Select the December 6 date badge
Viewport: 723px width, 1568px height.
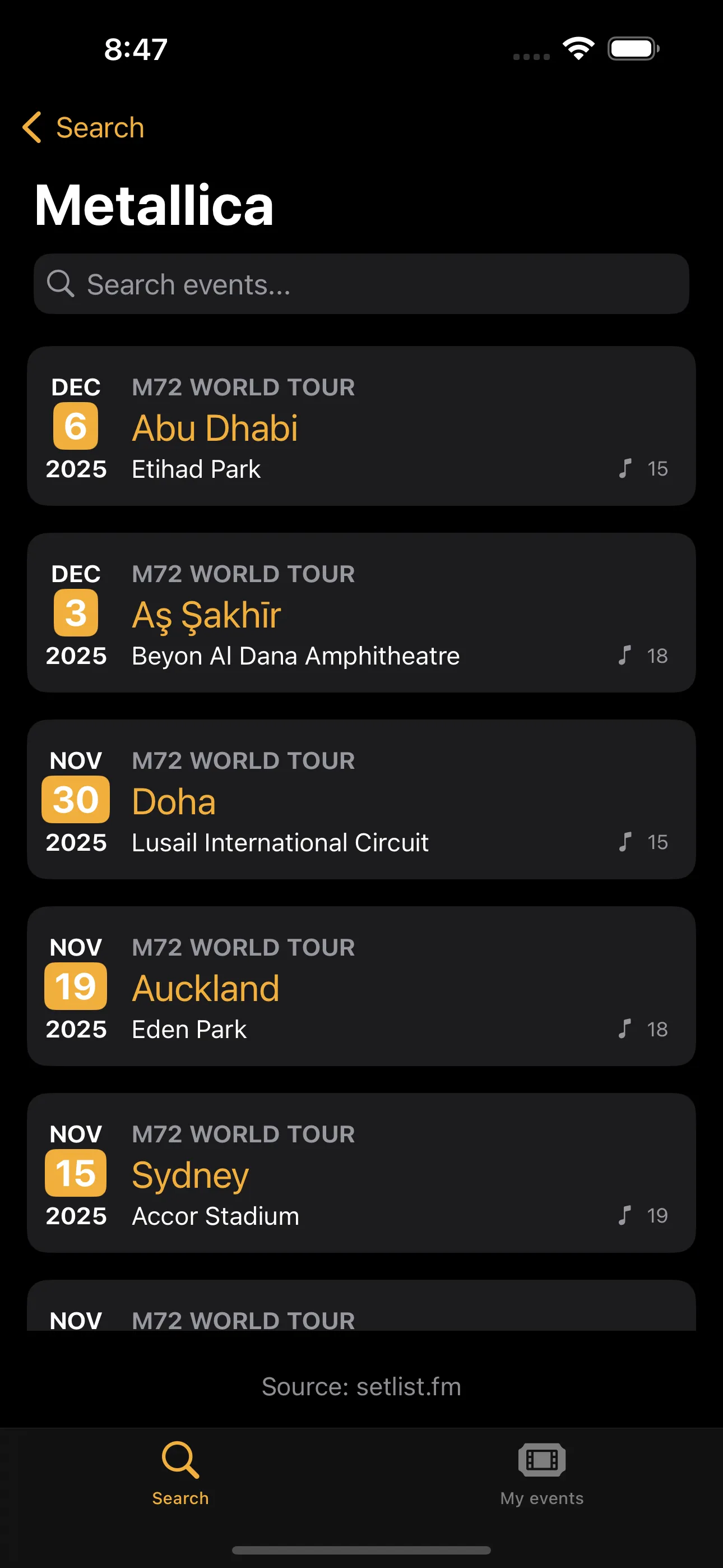coord(75,426)
